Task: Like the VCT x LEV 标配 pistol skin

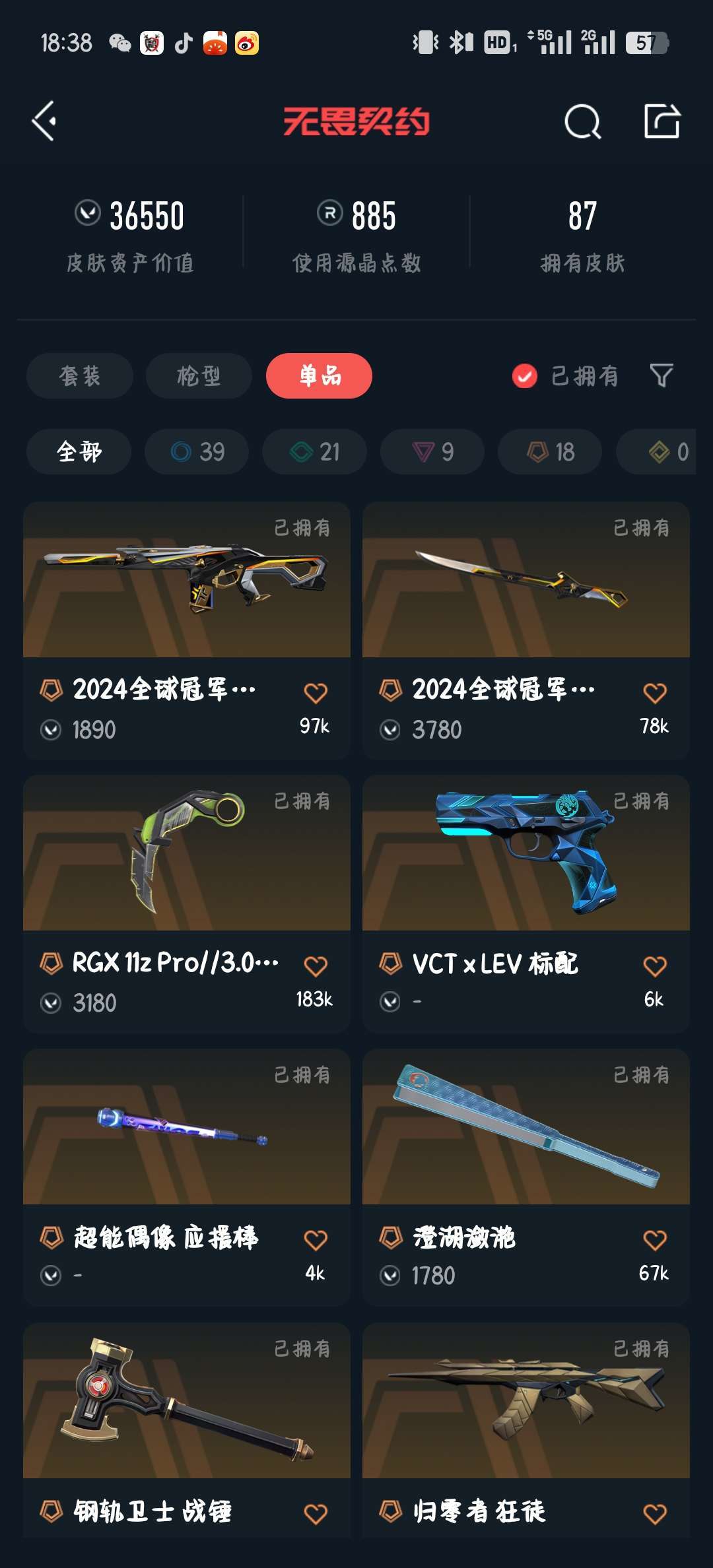Action: [654, 966]
